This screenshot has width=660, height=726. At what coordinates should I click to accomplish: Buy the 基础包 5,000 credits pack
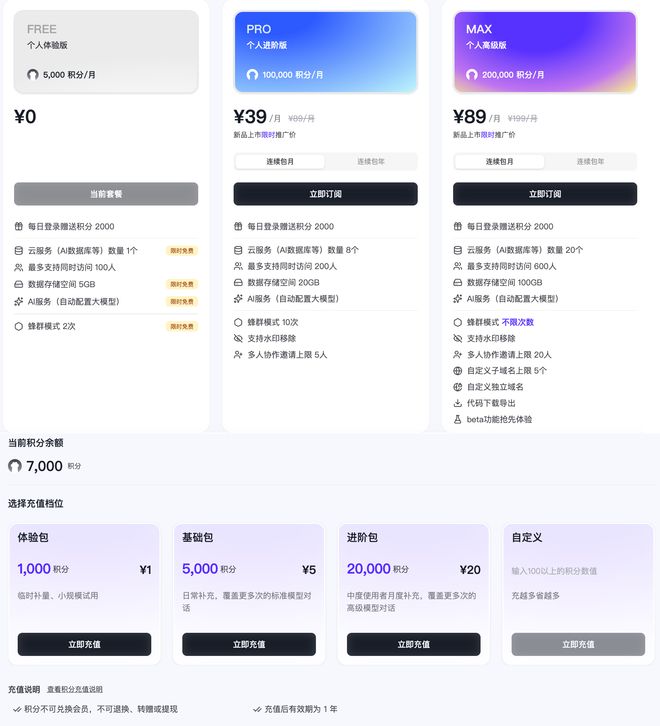(249, 644)
